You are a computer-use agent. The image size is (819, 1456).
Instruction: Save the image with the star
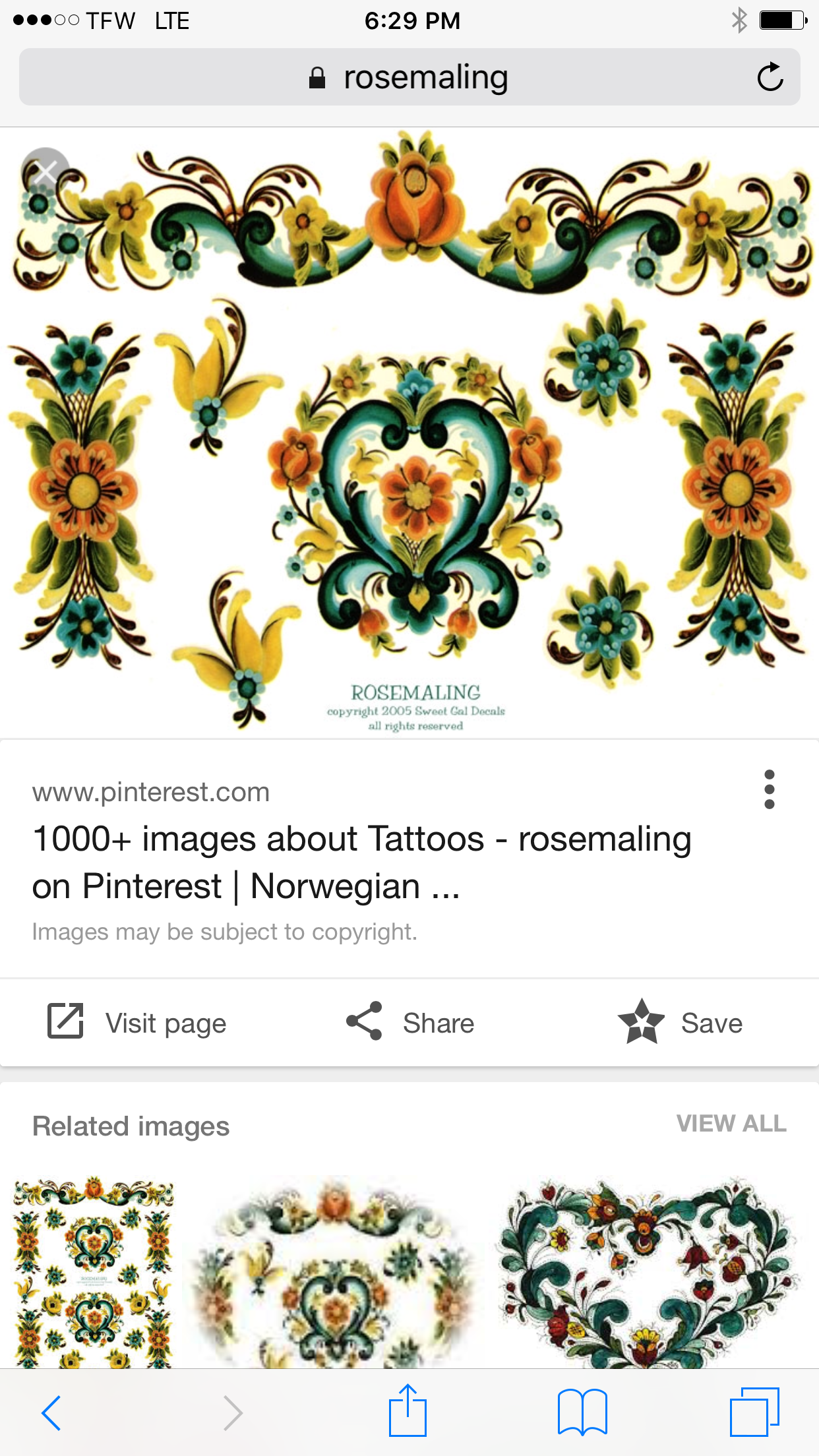pyautogui.click(x=681, y=1023)
